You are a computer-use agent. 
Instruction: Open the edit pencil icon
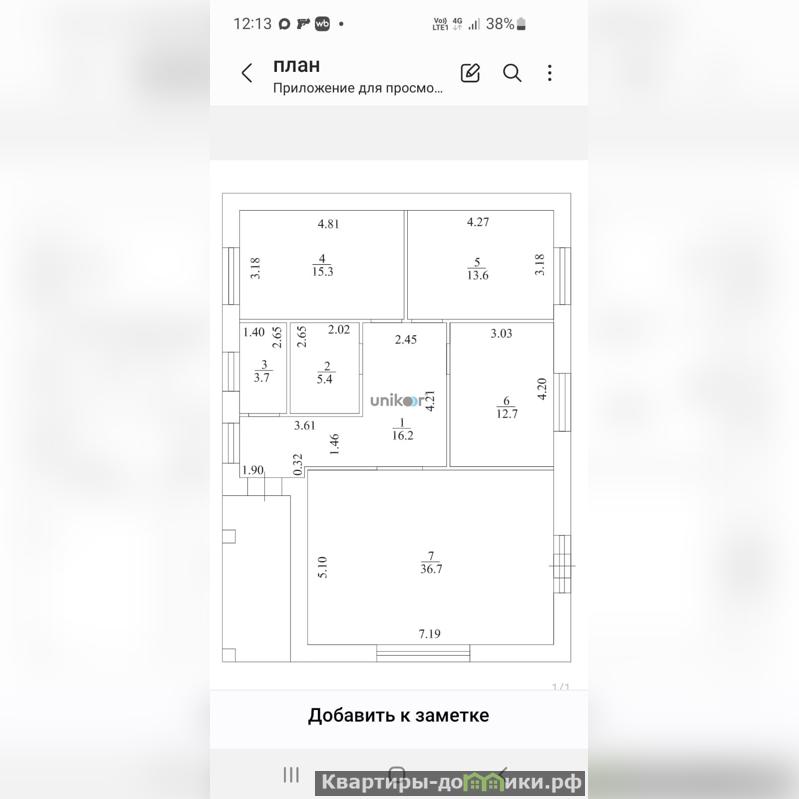[x=470, y=73]
